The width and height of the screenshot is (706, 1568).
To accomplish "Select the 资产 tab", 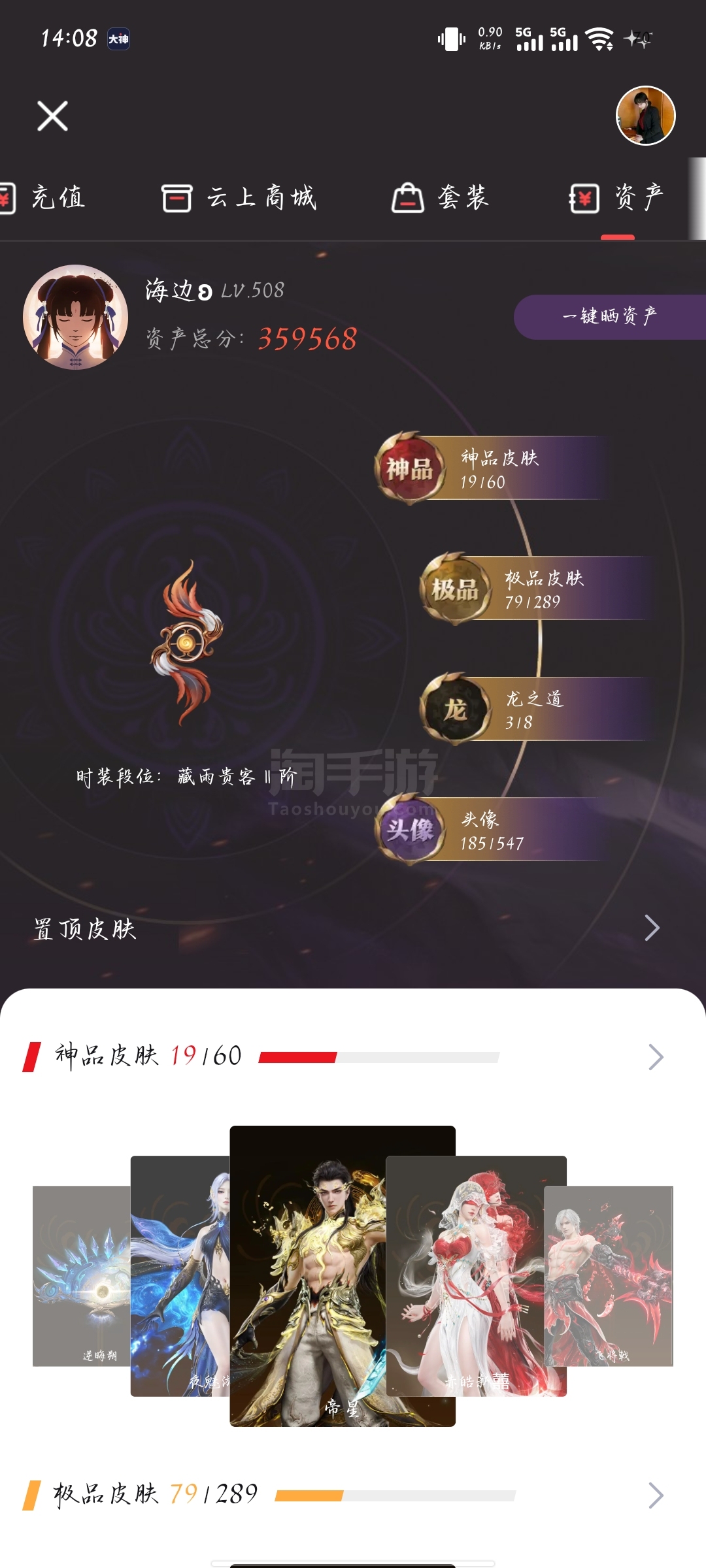I will pyautogui.click(x=617, y=197).
